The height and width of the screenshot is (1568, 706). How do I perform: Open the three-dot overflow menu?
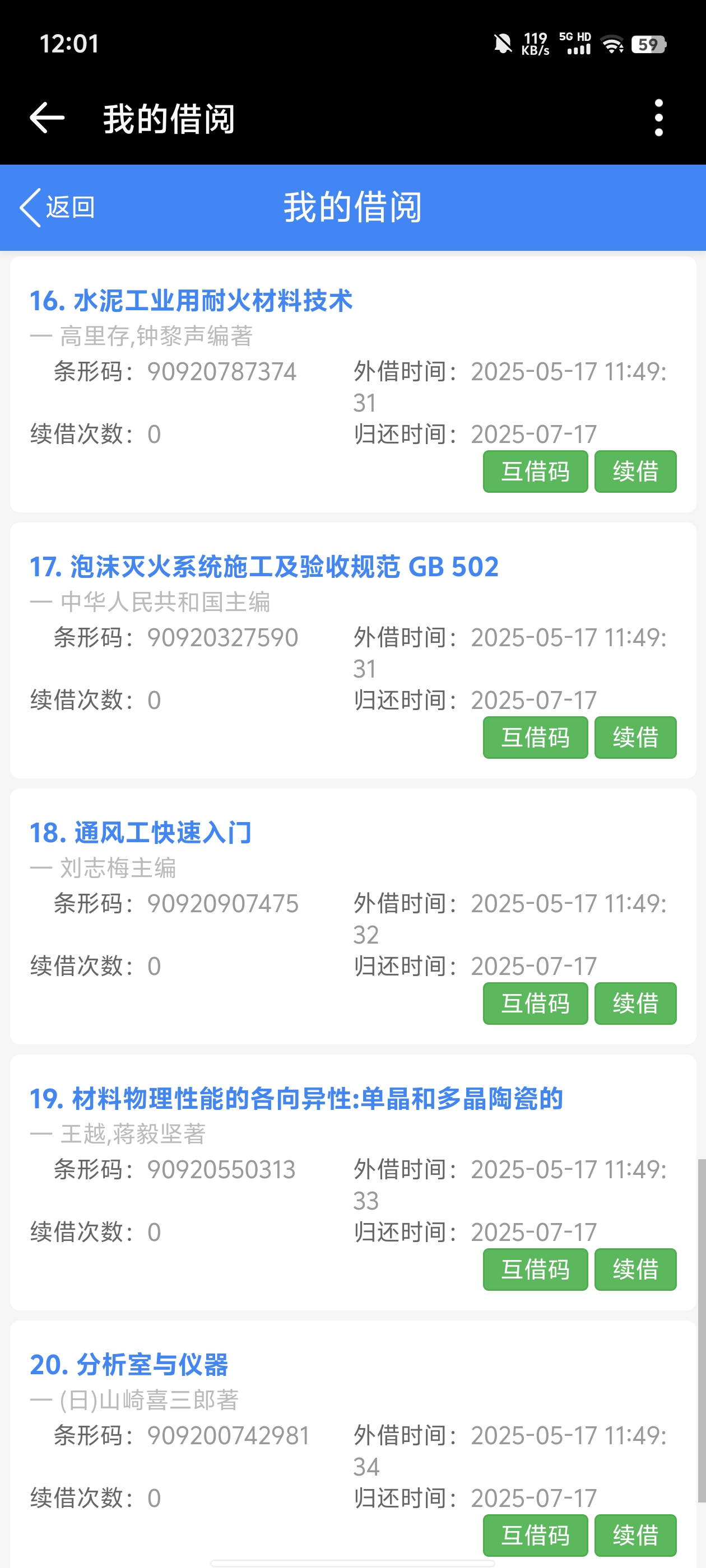coord(658,118)
